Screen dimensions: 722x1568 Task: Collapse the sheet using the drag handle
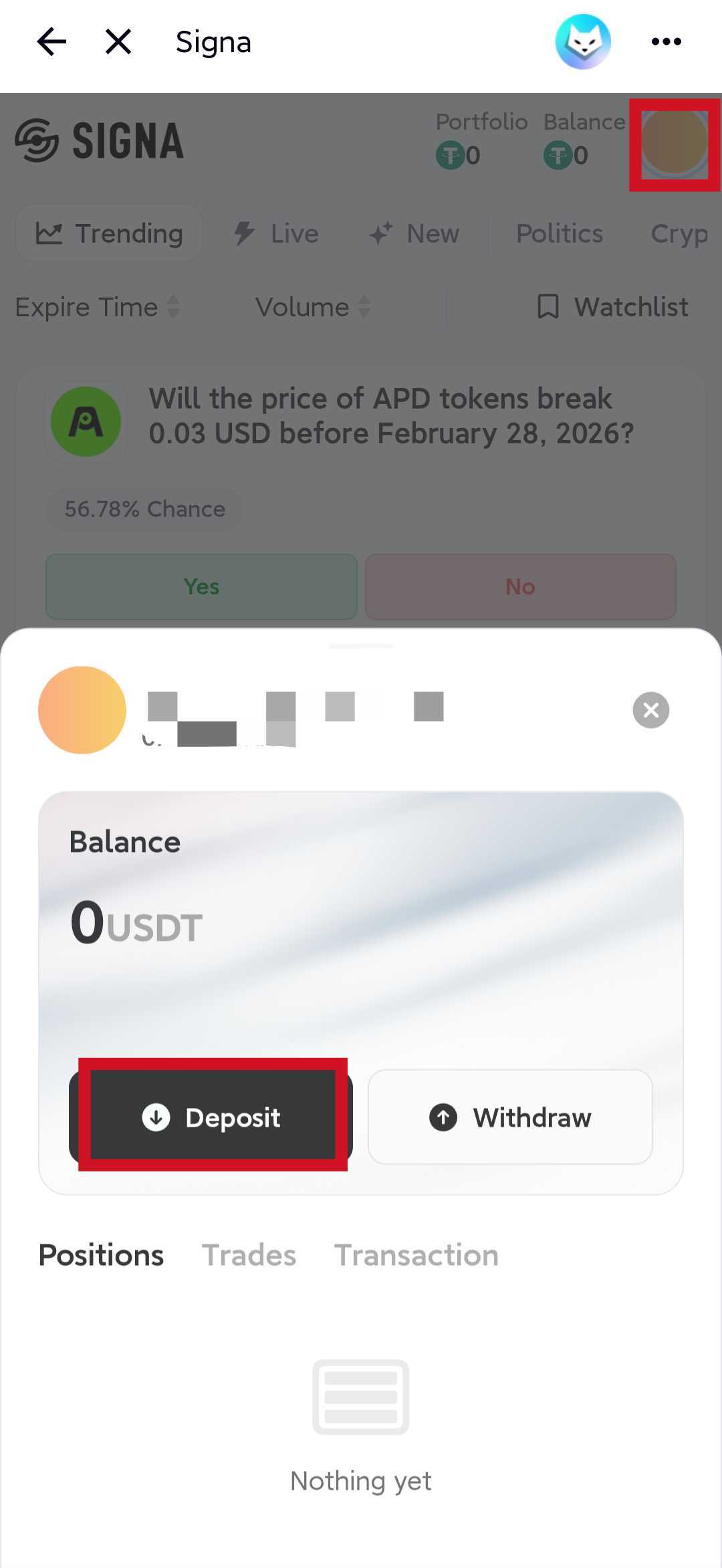(x=361, y=647)
